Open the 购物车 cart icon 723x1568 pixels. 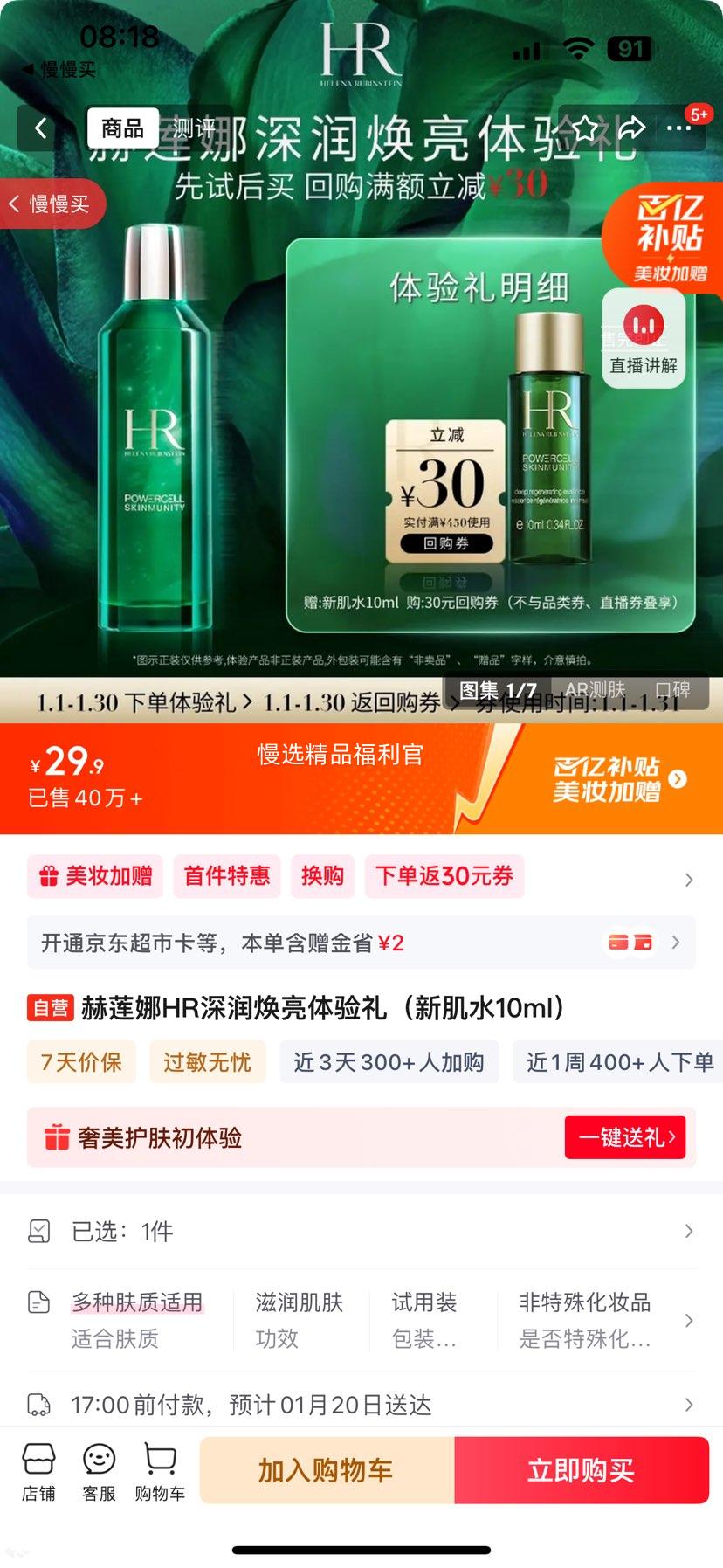(x=158, y=1470)
